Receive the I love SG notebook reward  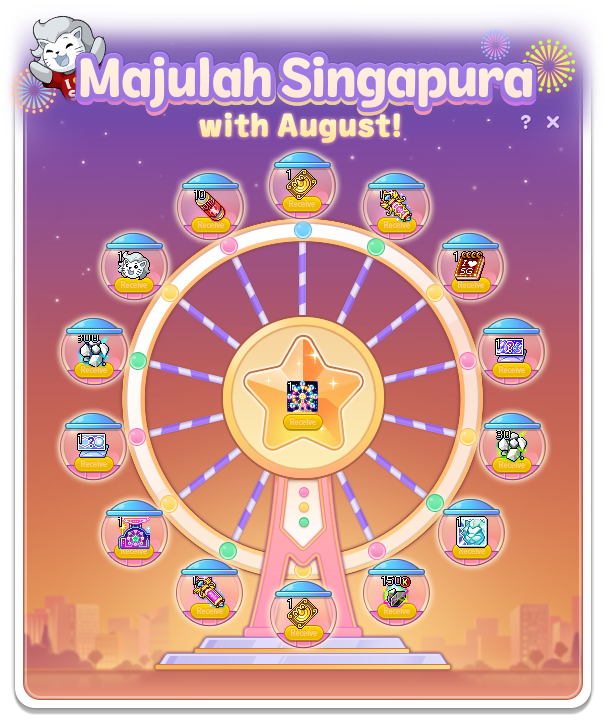[470, 285]
